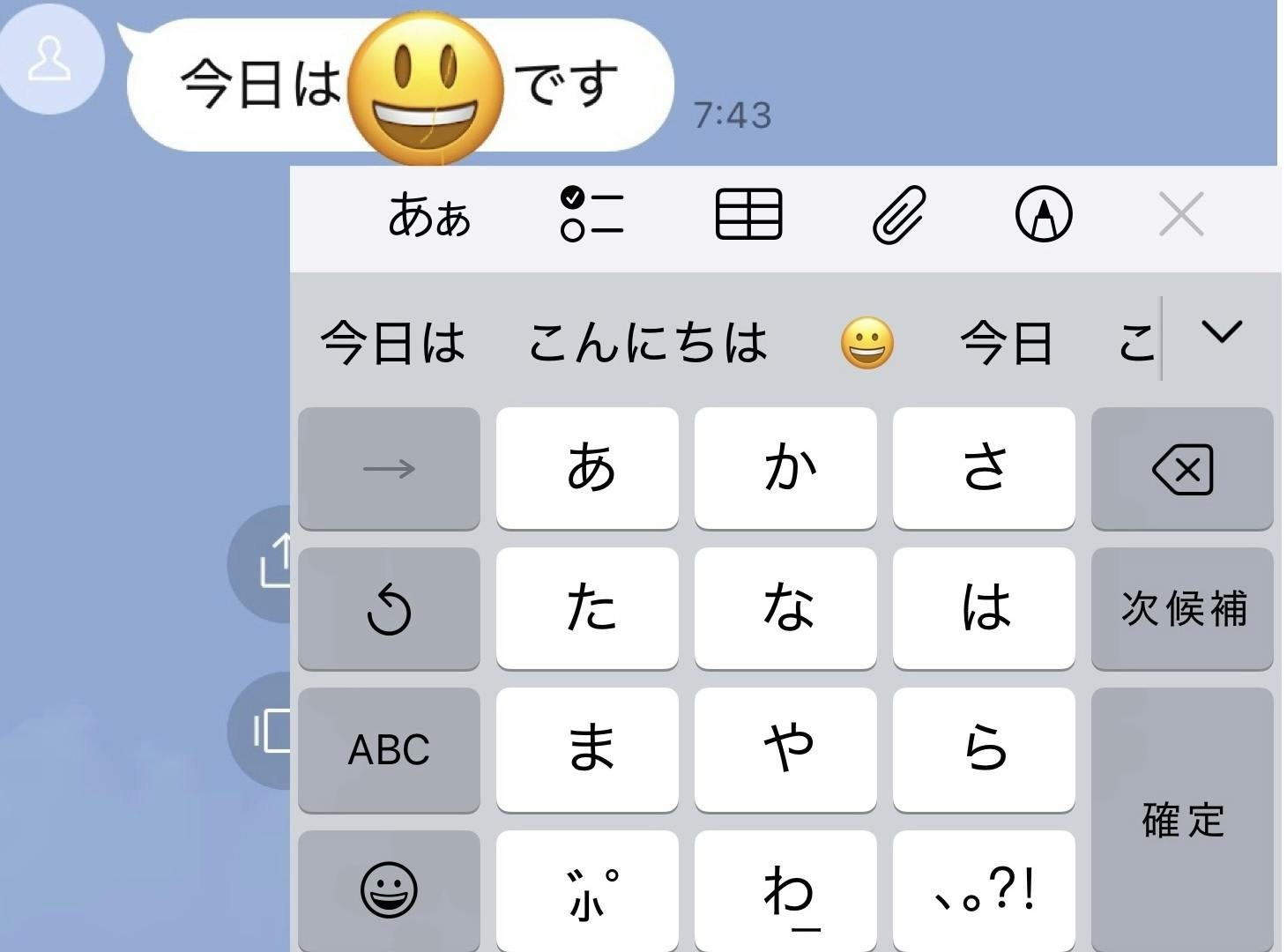This screenshot has width=1287, height=952.
Task: Tap the あ key
Action: point(588,468)
